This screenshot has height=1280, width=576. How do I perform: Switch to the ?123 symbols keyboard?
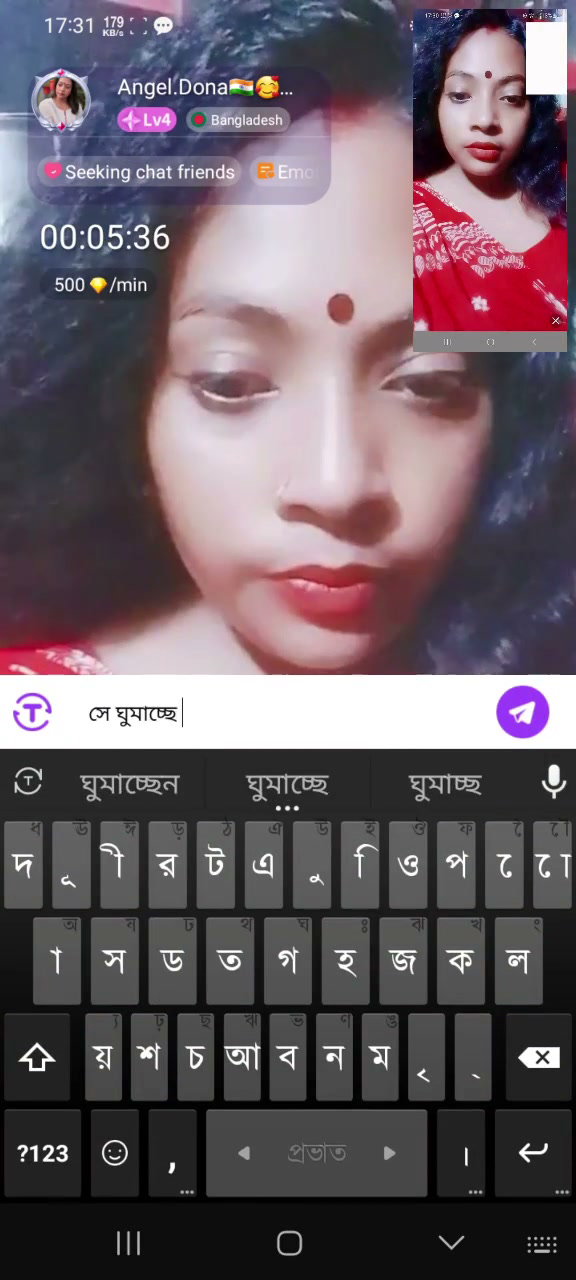click(x=42, y=1153)
